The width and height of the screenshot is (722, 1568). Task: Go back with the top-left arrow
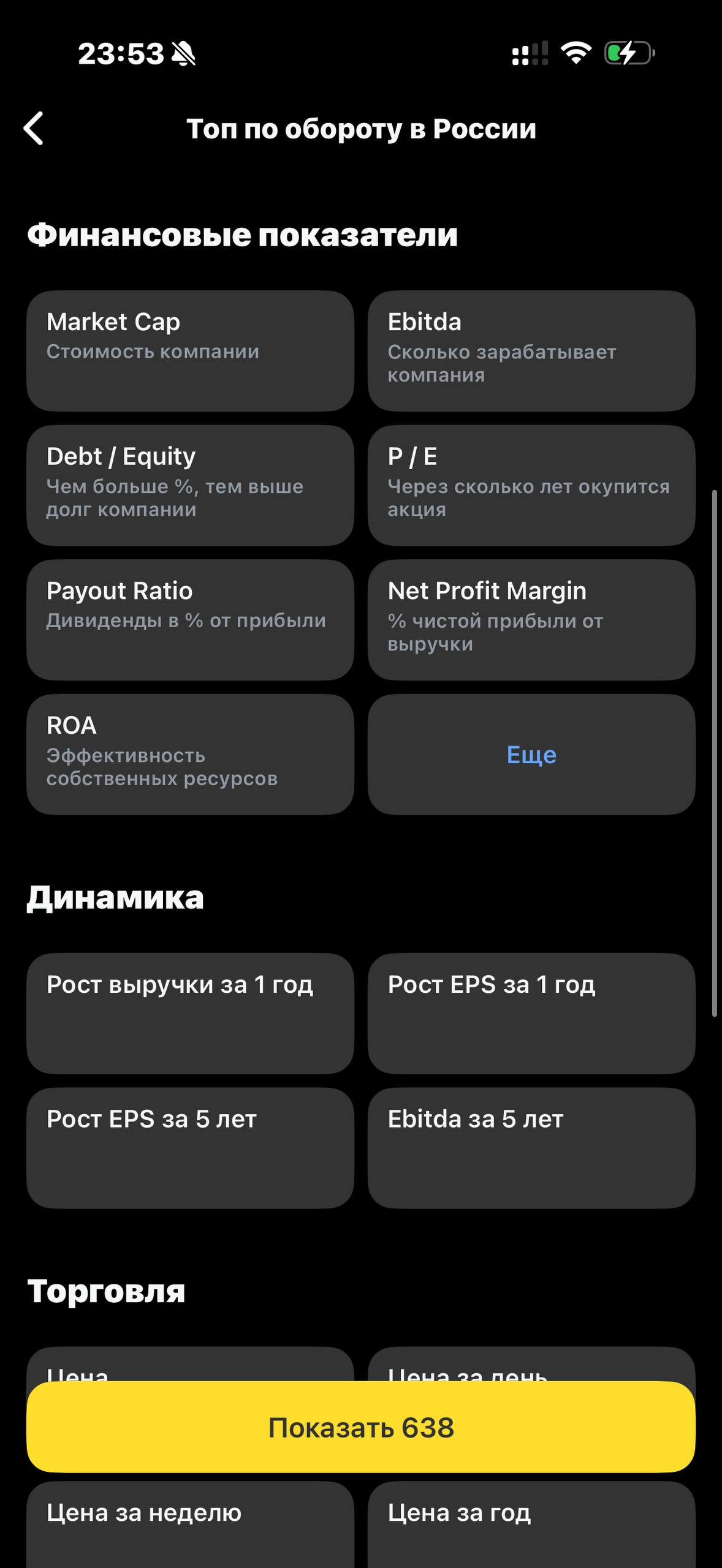coord(34,129)
